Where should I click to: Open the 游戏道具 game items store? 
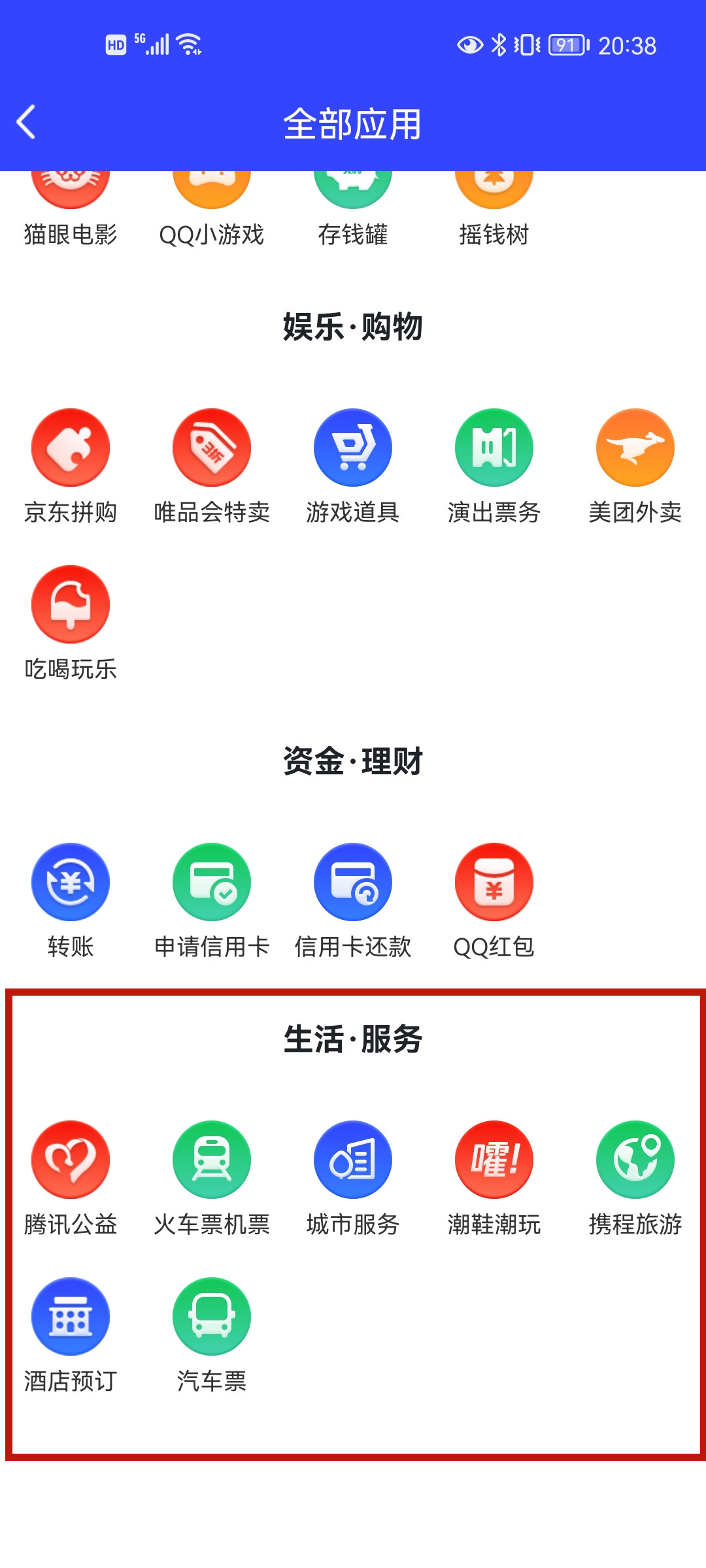tap(352, 464)
